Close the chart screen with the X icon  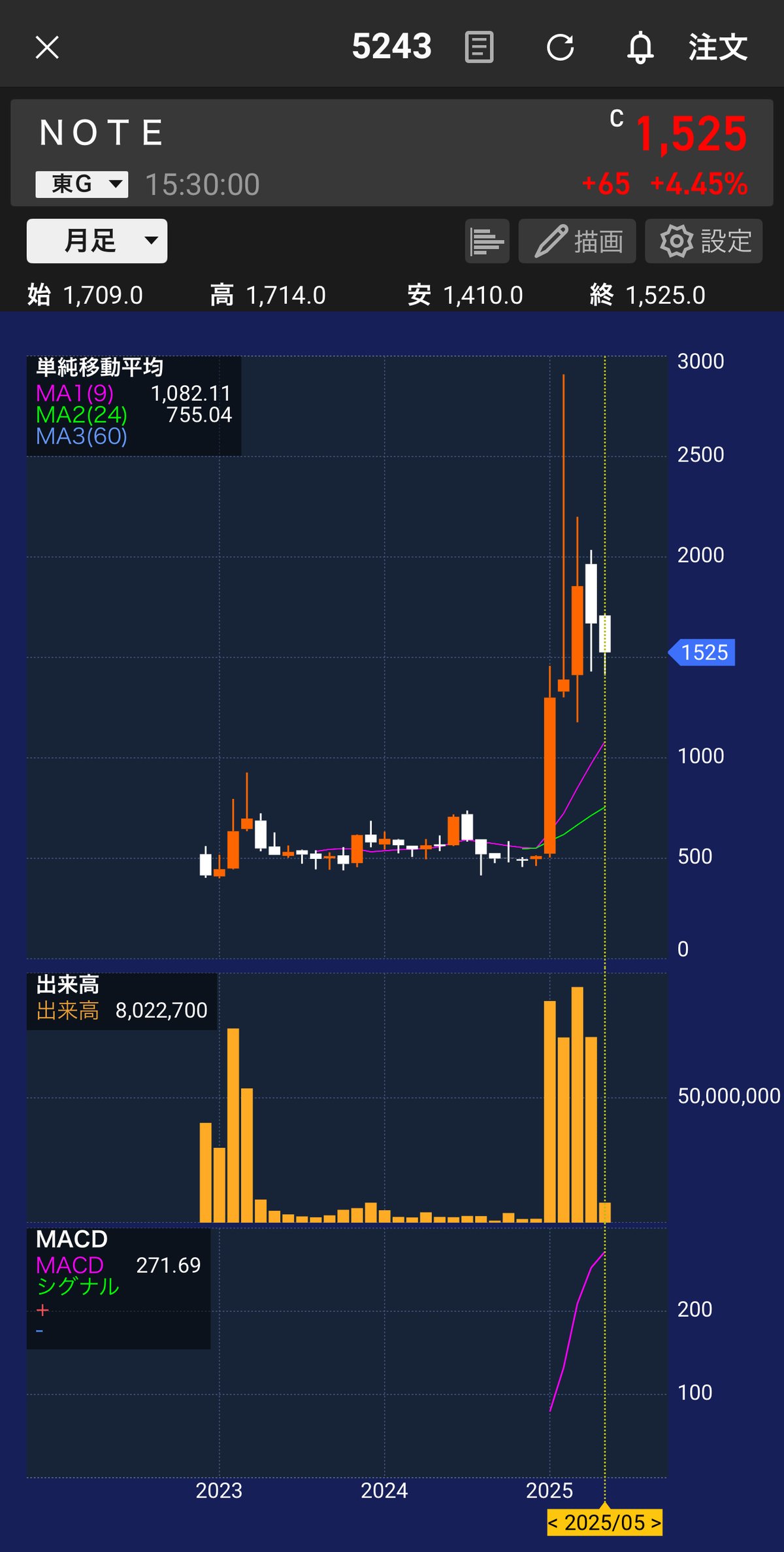coord(47,47)
